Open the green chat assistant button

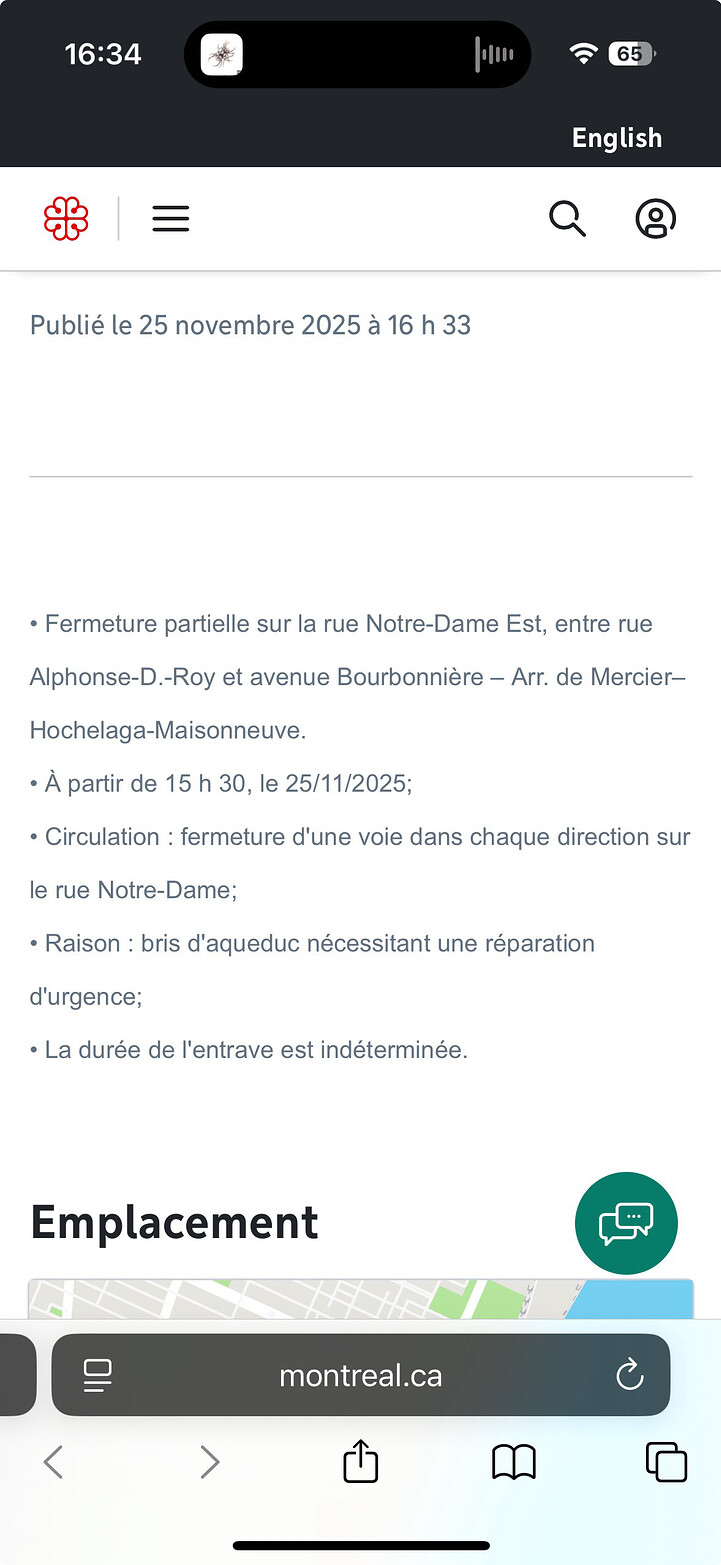pyautogui.click(x=626, y=1223)
